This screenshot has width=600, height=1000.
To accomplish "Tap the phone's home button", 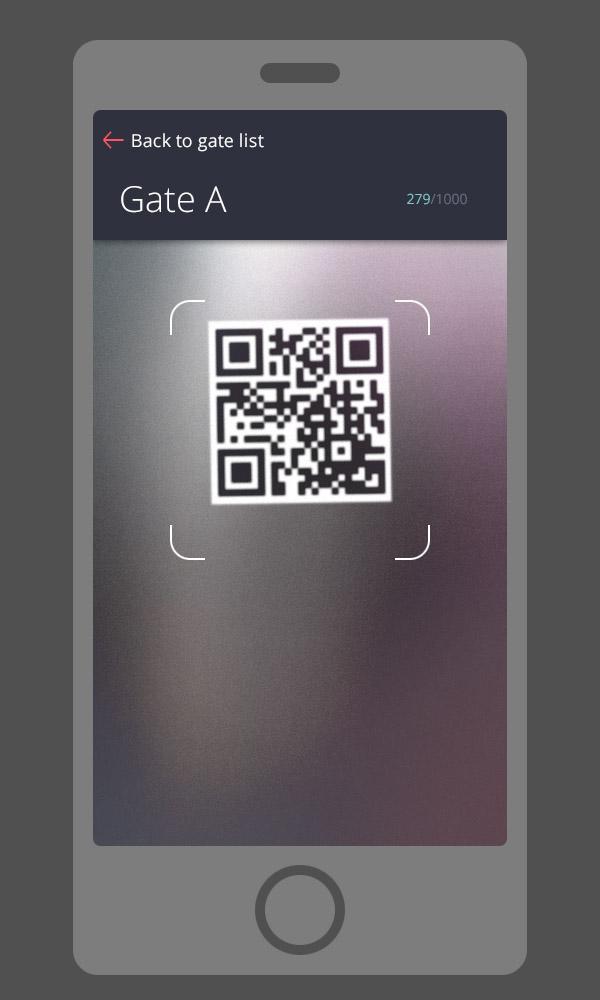I will [300, 910].
